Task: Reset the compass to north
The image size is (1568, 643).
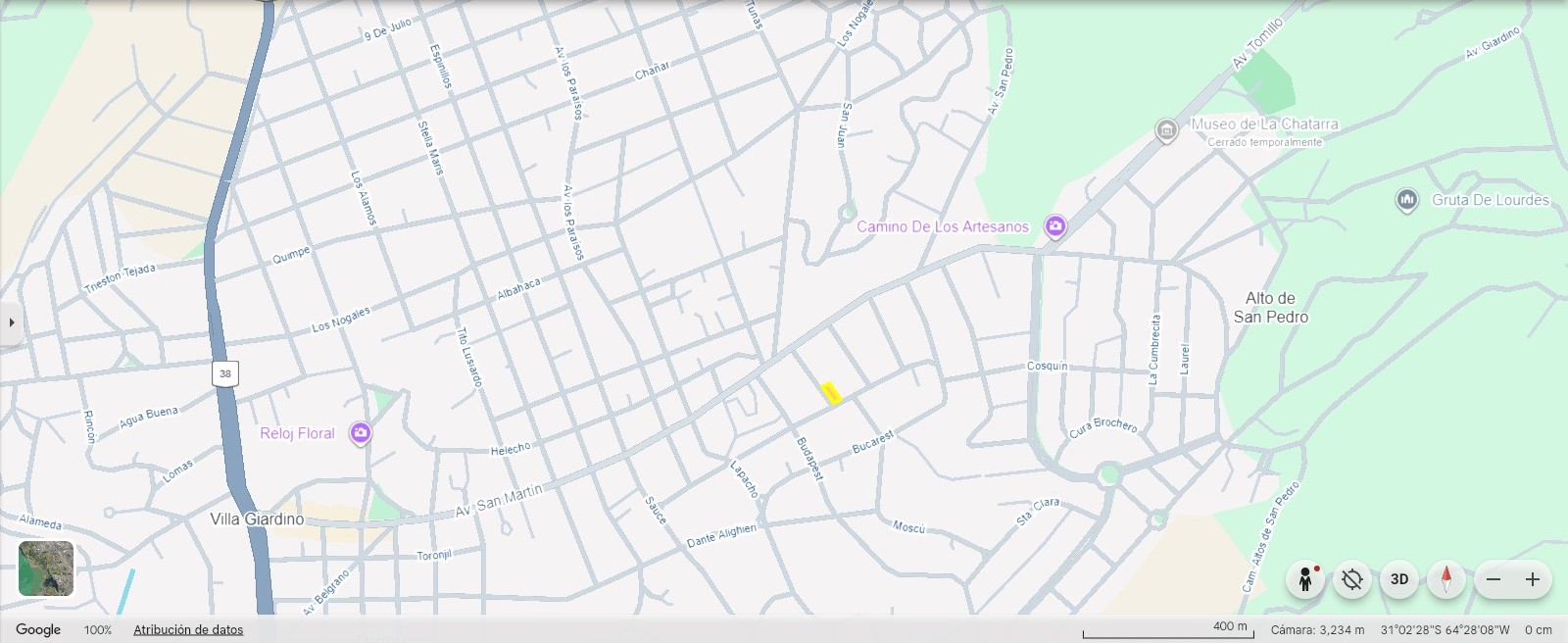Action: tap(1446, 579)
